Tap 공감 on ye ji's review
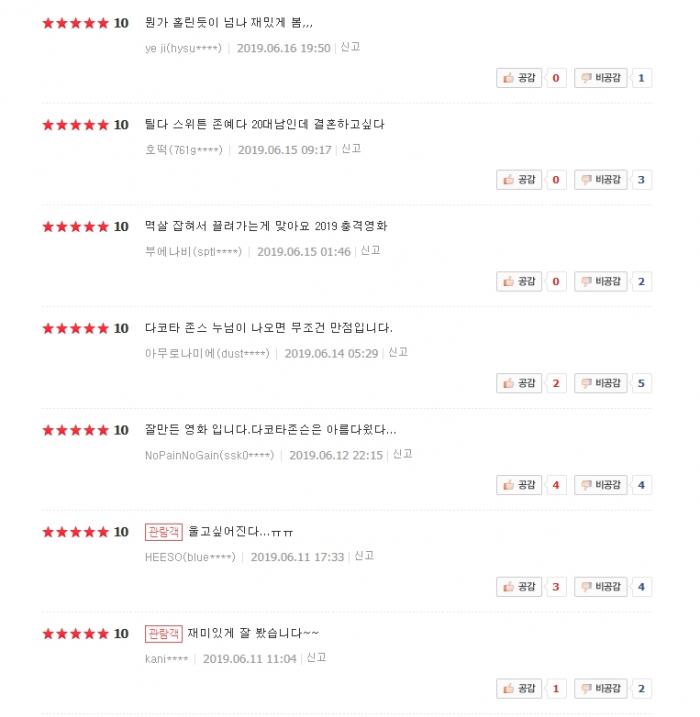The height and width of the screenshot is (717, 700). point(519,78)
